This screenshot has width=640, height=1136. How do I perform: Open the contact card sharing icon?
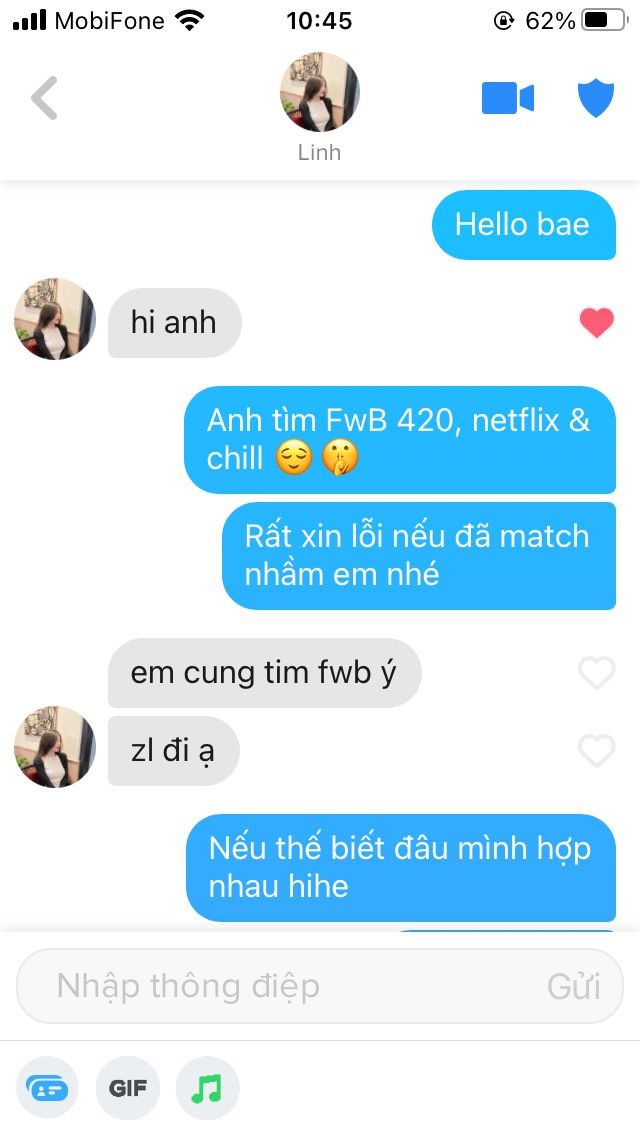47,1087
